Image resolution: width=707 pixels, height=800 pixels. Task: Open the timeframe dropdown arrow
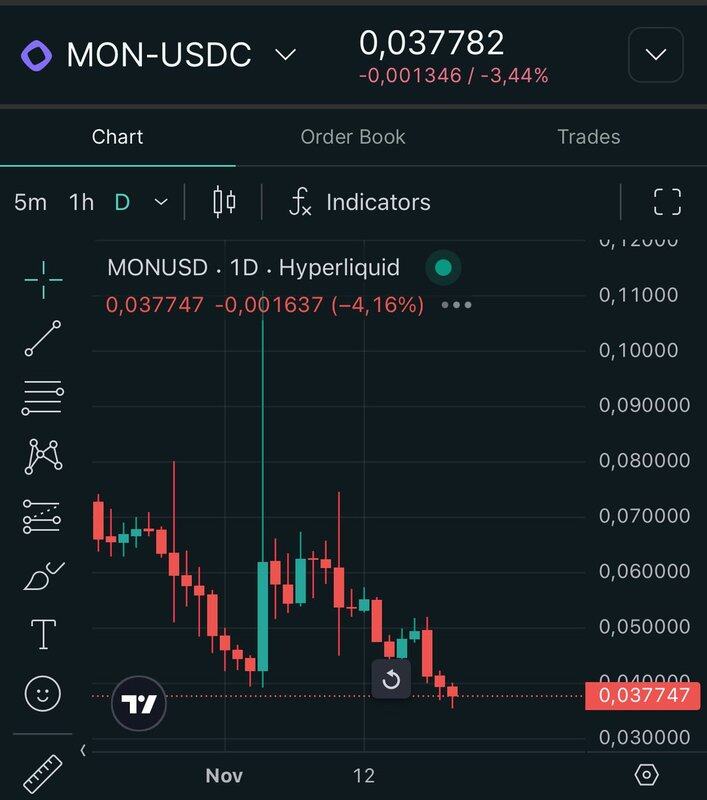coord(161,202)
